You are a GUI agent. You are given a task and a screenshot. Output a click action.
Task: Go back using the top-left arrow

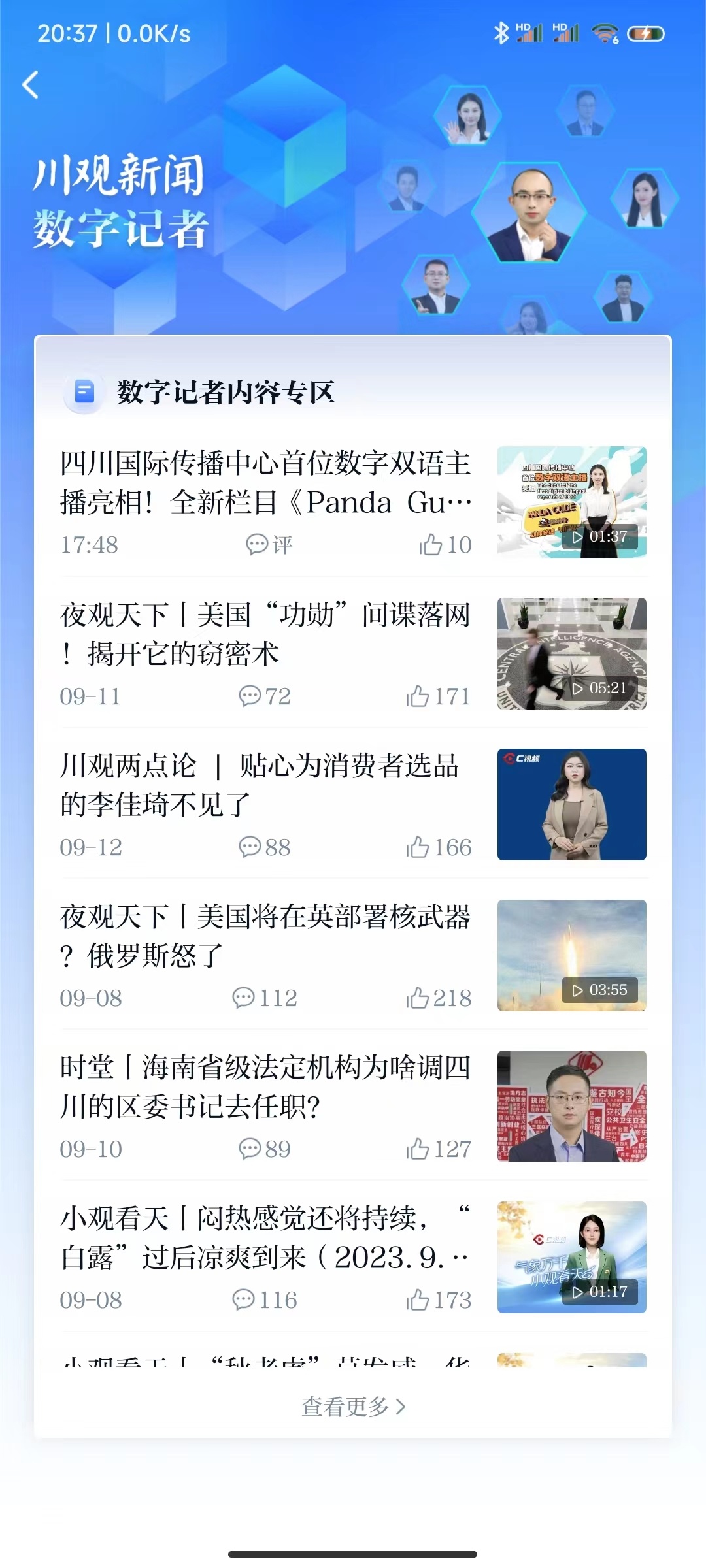click(30, 85)
